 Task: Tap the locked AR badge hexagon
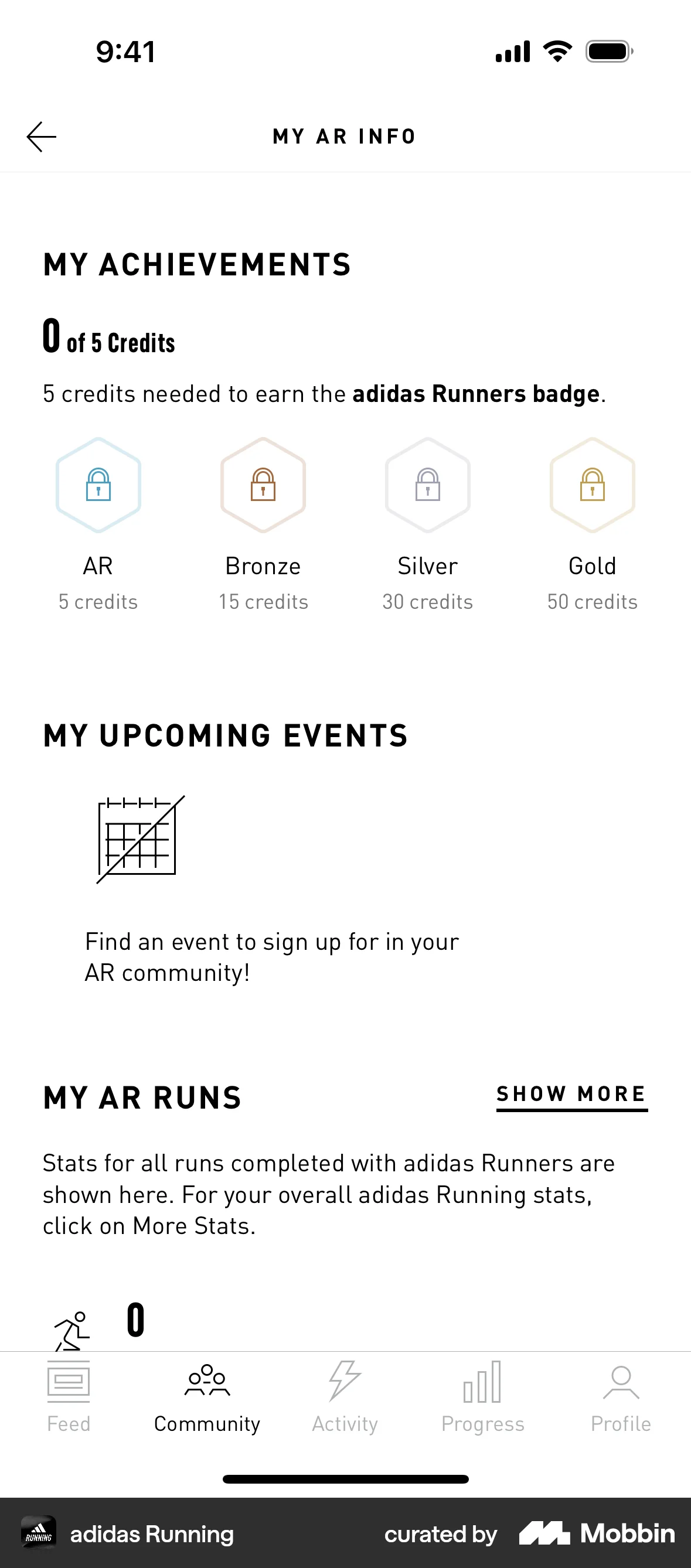98,485
